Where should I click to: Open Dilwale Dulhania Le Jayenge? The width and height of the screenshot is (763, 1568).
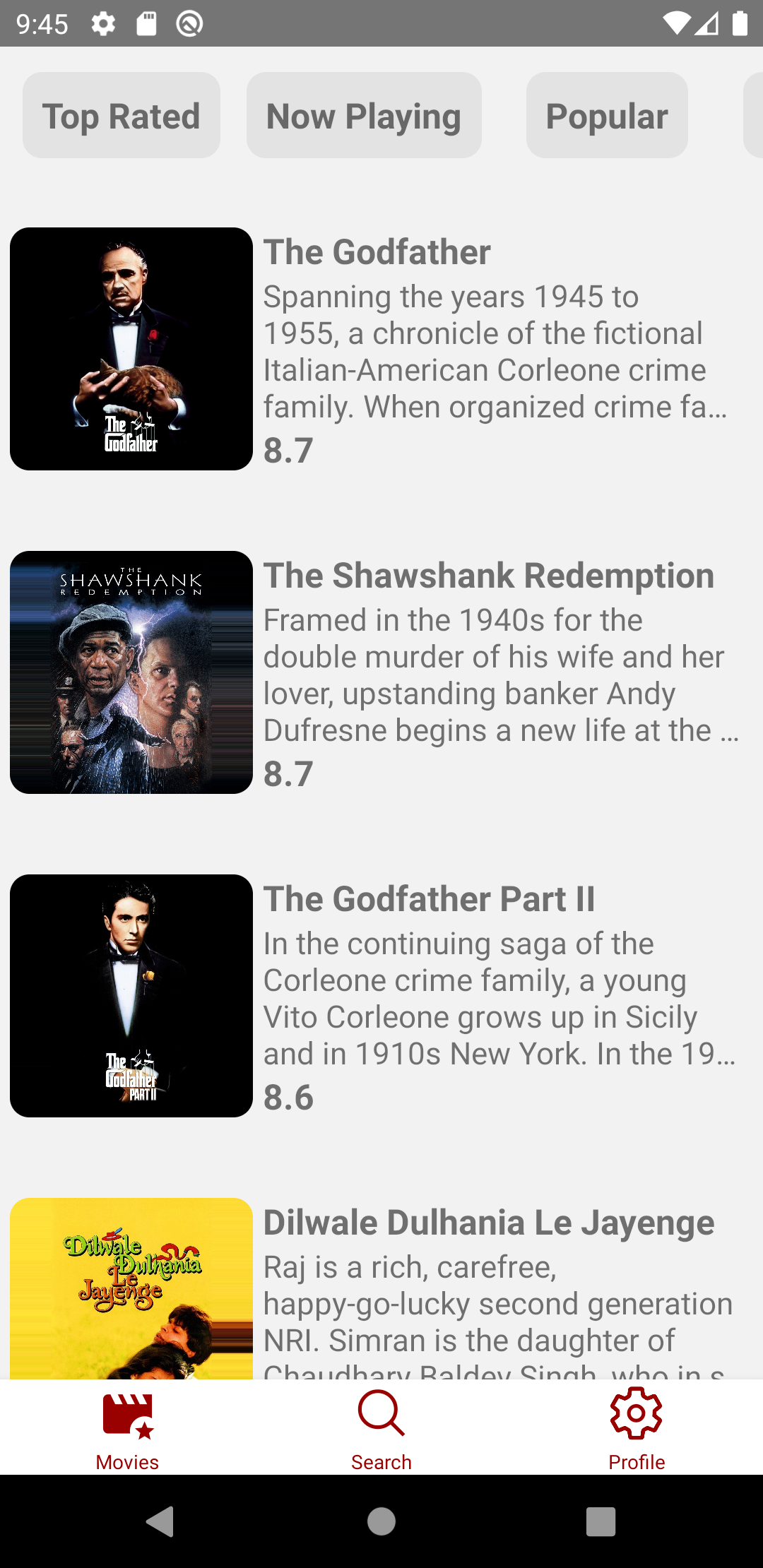488,1223
